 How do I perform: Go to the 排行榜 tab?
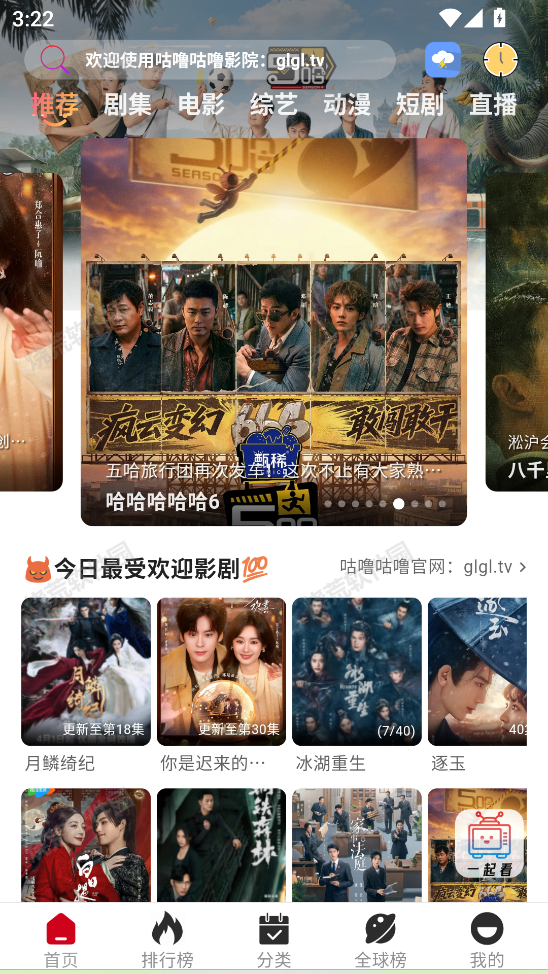[x=167, y=940]
